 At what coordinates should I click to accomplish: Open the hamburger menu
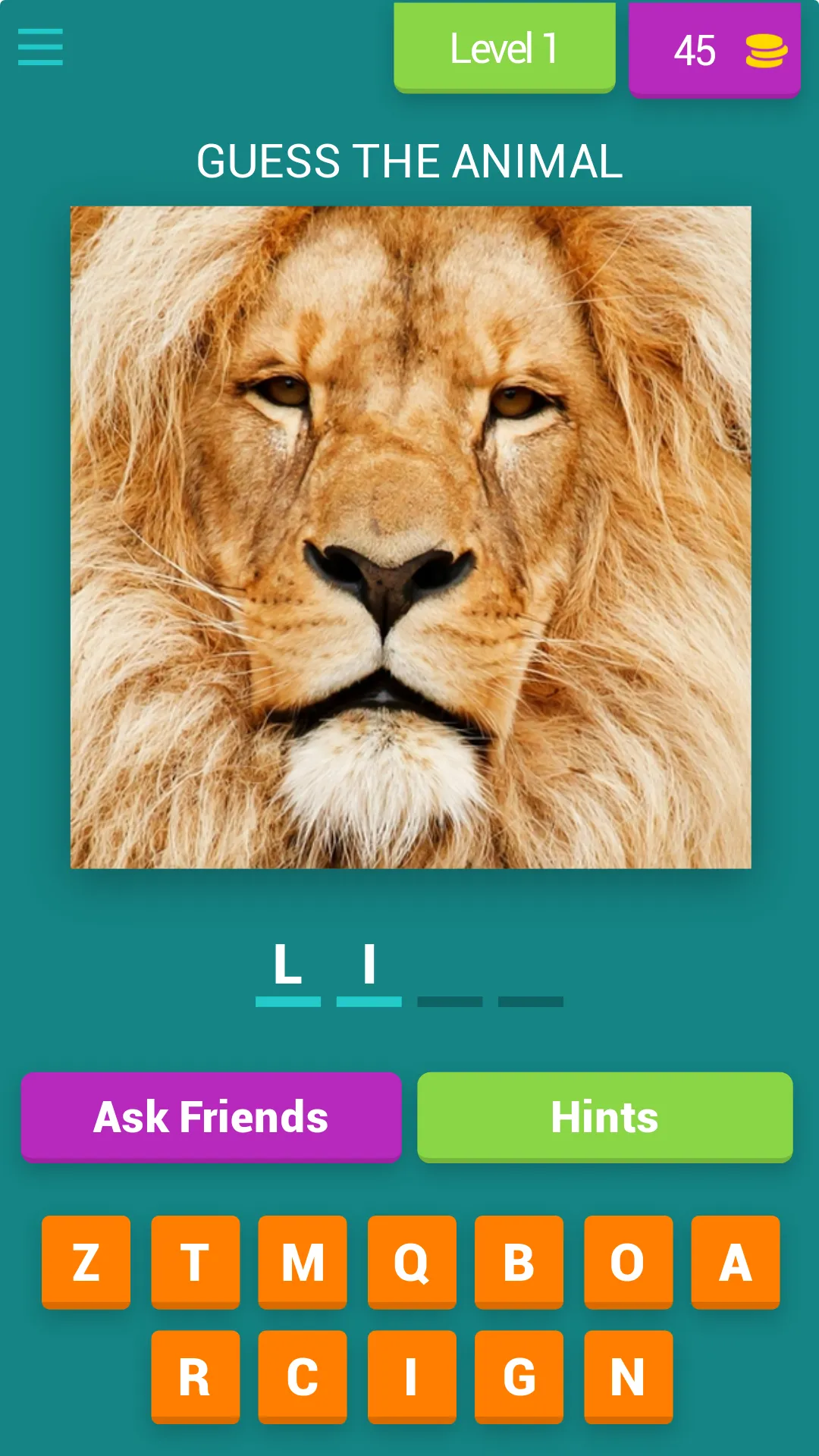click(x=40, y=47)
